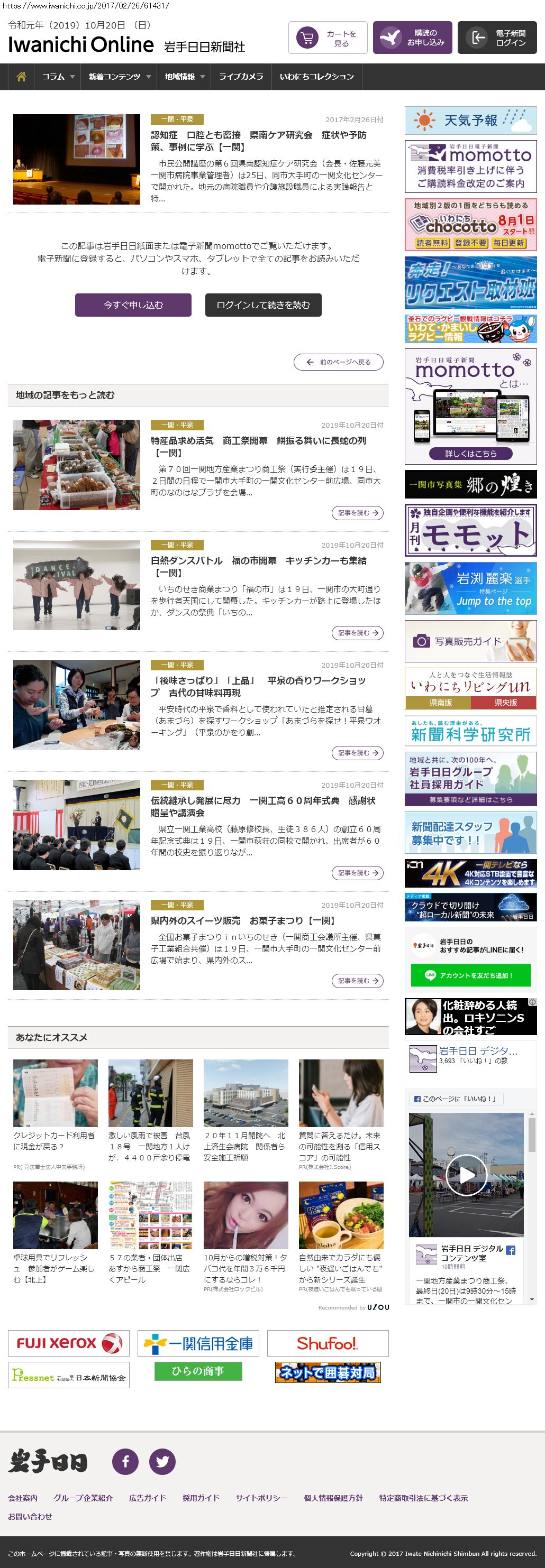The height and width of the screenshot is (1568, 545).
Task: Open 電子新聞ログイン login
Action: pos(497,38)
